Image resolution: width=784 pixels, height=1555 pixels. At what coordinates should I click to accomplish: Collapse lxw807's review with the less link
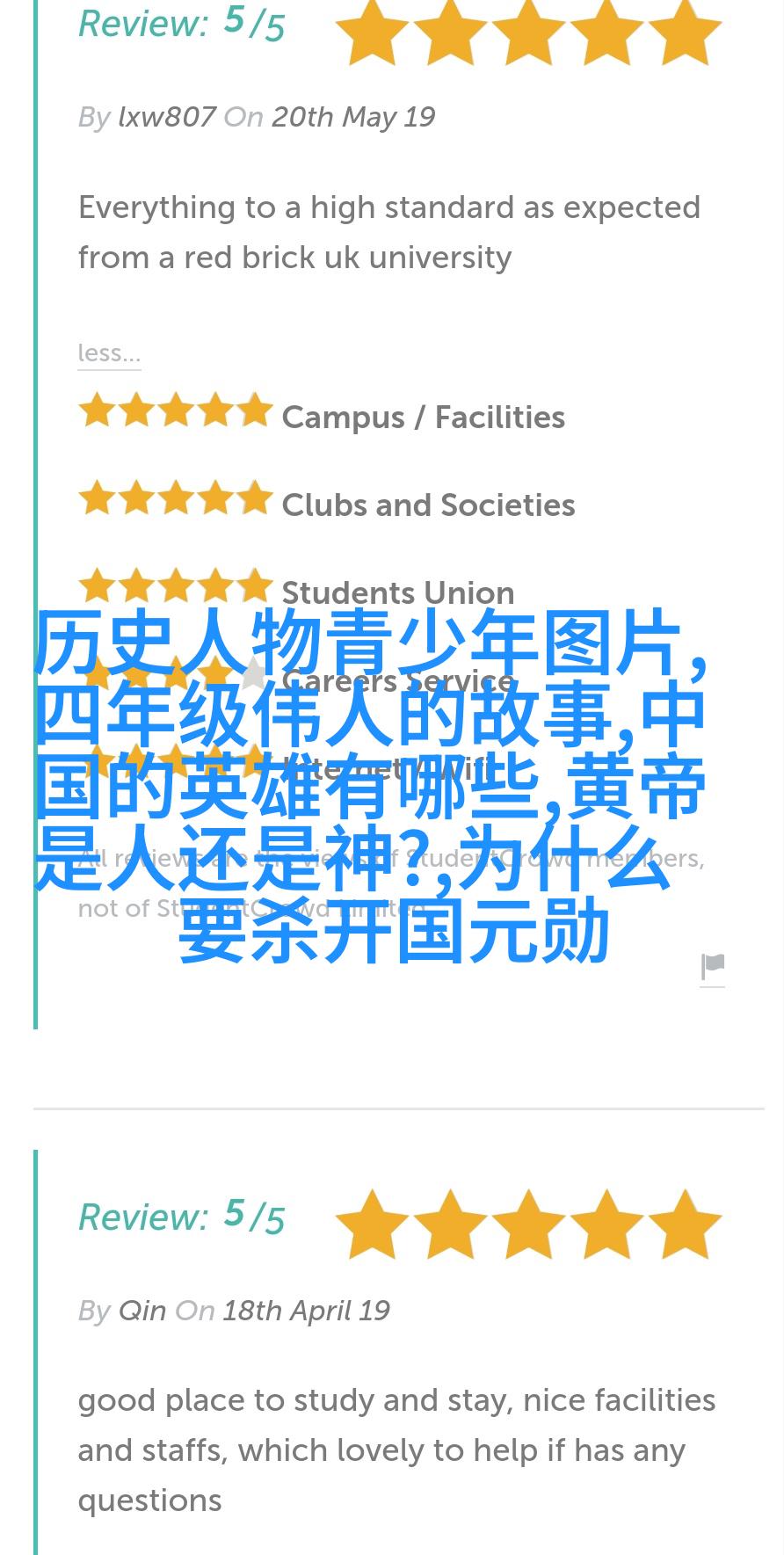[109, 353]
